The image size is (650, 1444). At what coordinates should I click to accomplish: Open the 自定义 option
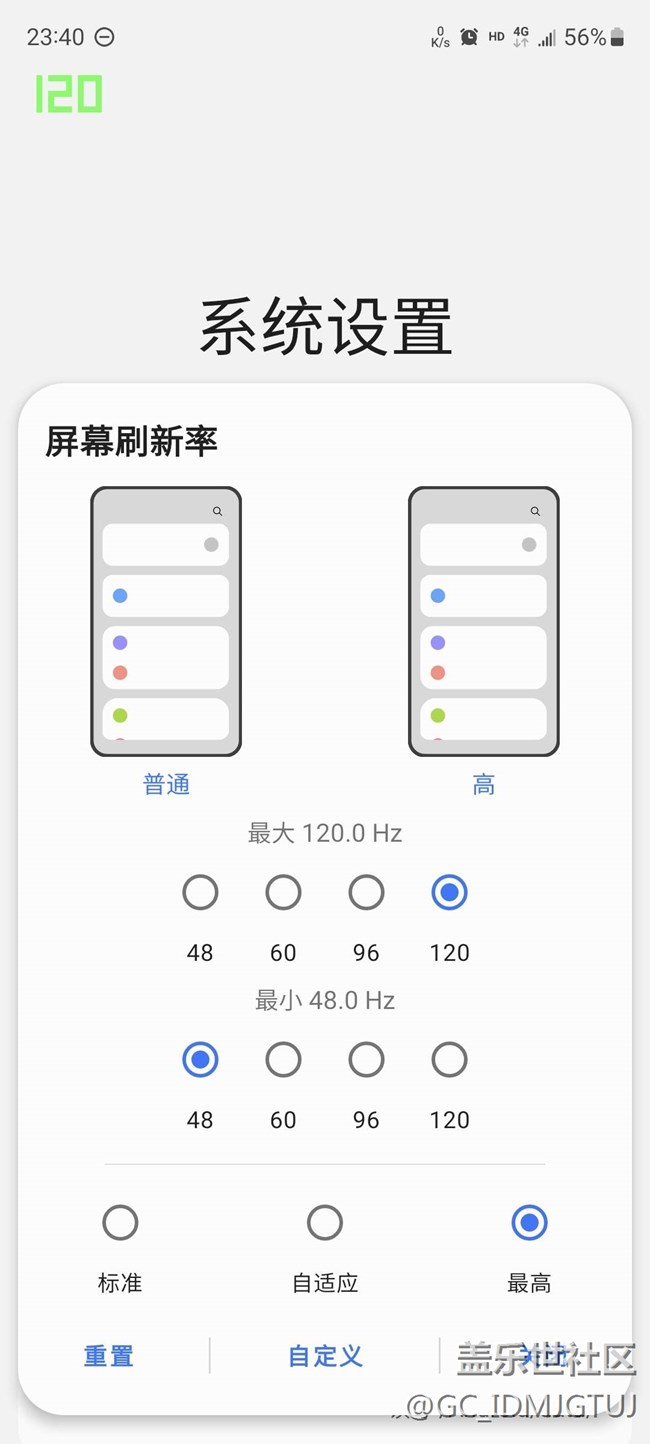325,1356
